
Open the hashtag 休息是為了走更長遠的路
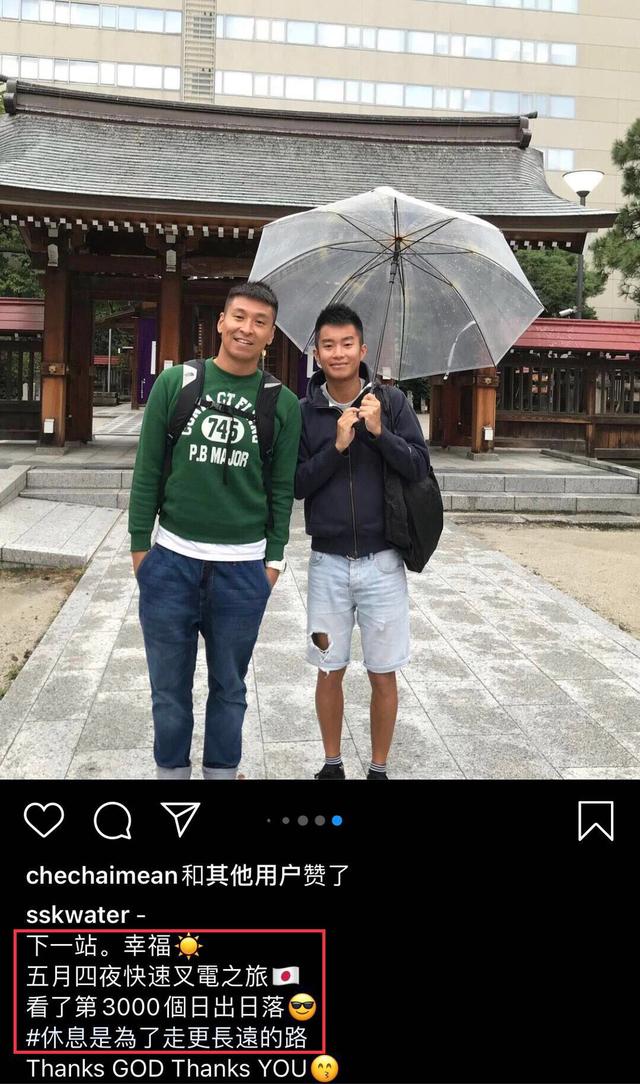click(166, 1037)
